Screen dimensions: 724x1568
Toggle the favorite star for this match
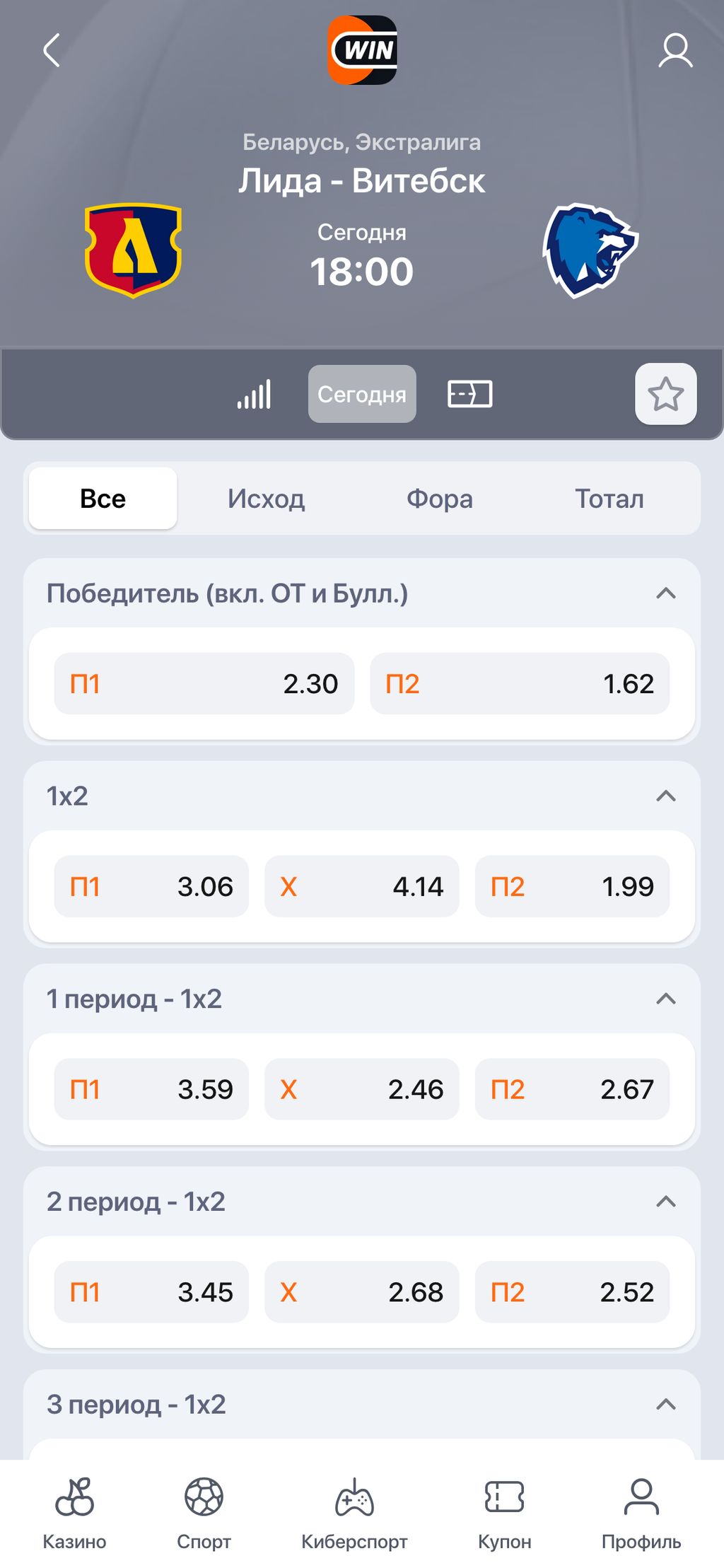tap(665, 394)
